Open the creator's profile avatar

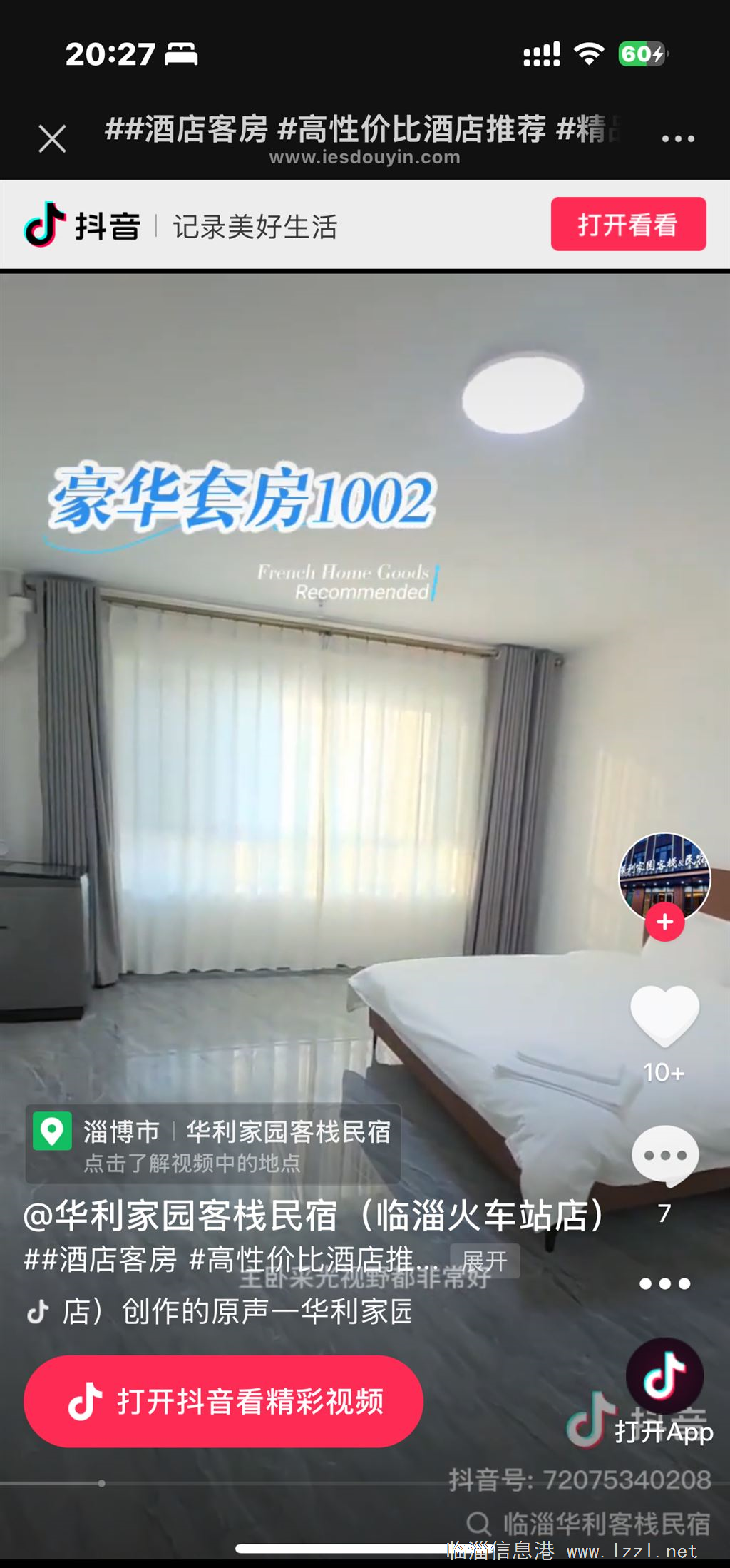click(664, 875)
